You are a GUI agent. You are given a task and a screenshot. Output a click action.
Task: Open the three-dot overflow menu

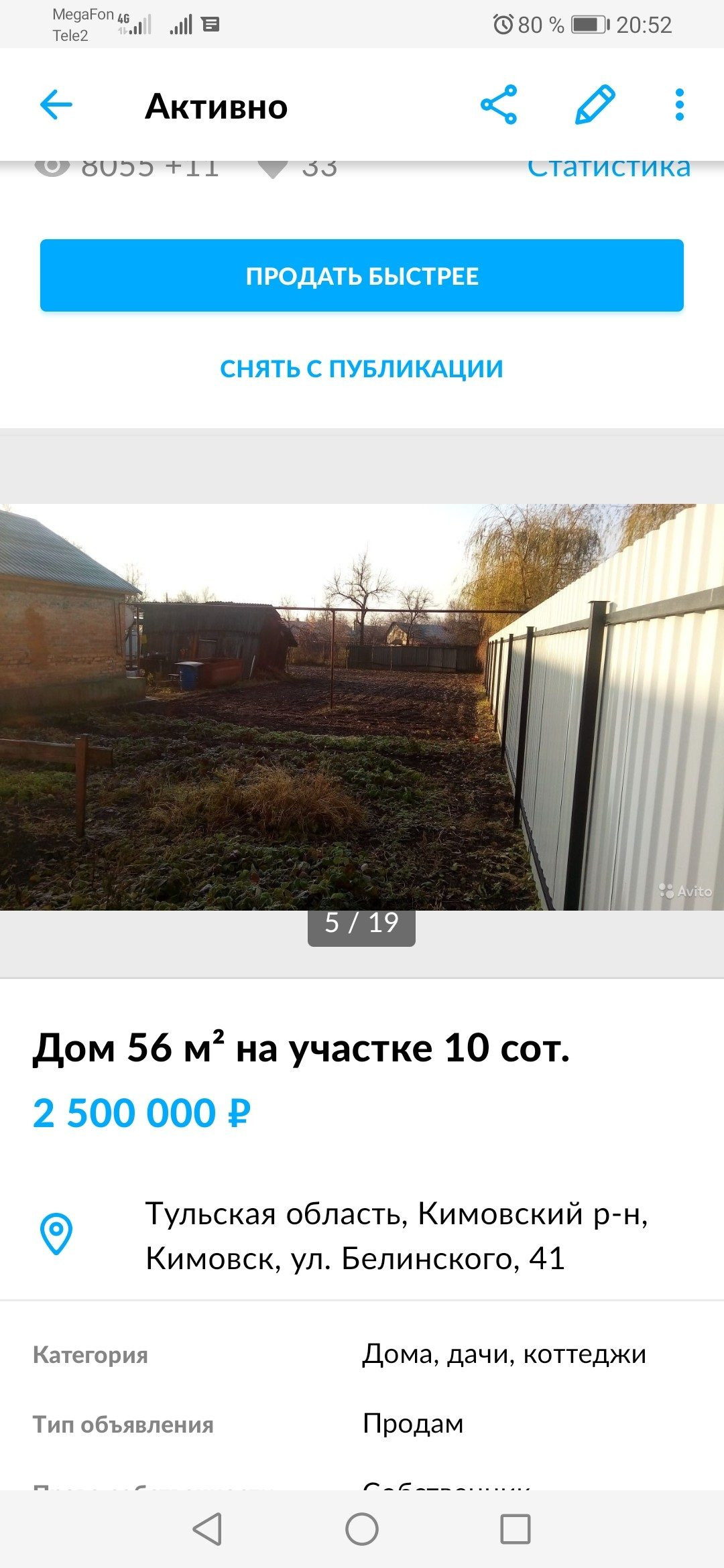point(680,105)
